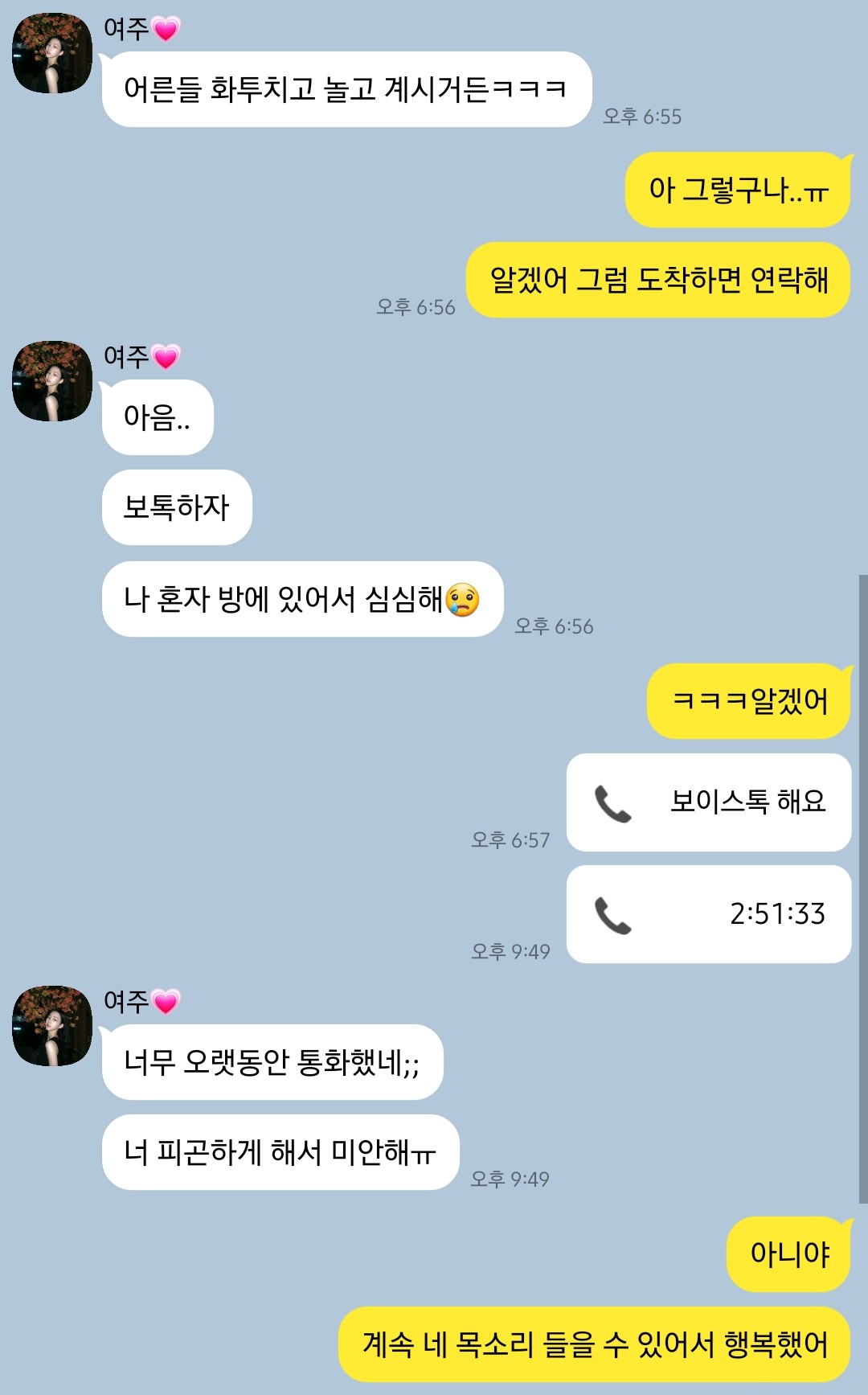Open the 보이스톡 해요 voice call bubble
Image resolution: width=868 pixels, height=1395 pixels.
coord(709,802)
